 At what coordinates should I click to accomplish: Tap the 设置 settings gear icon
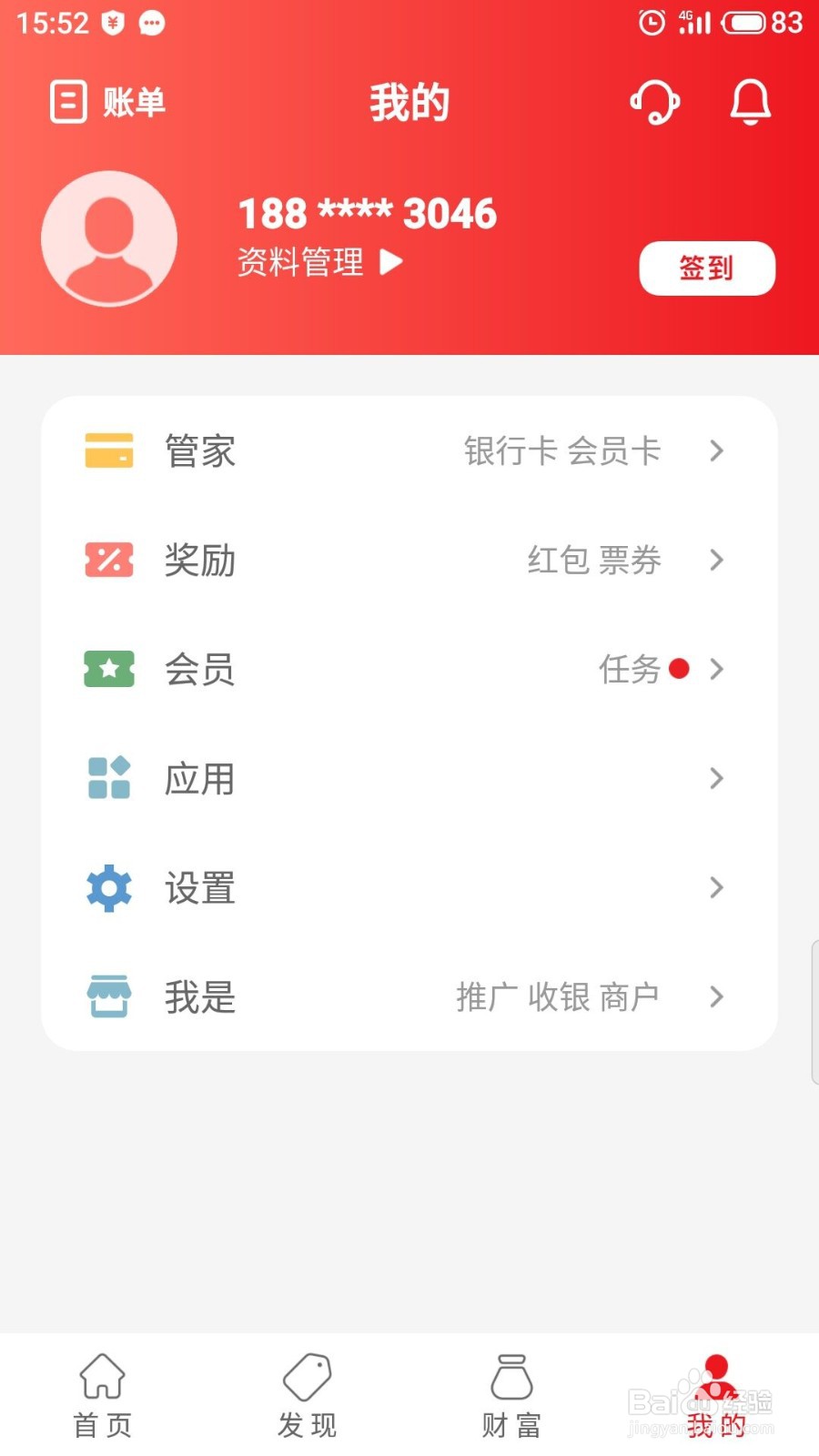click(x=108, y=888)
